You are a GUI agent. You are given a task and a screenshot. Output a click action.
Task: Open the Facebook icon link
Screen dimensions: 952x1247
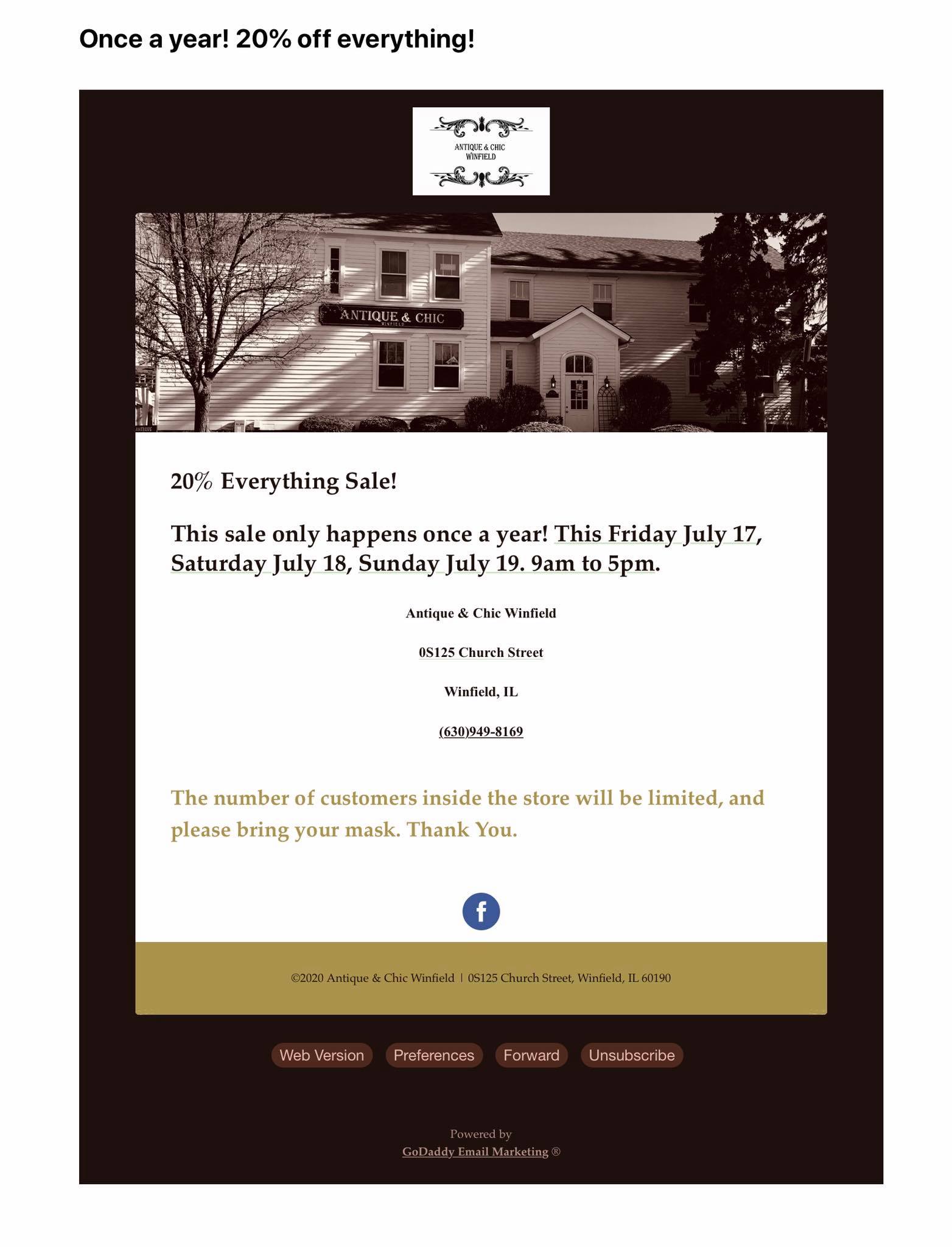pos(481,912)
